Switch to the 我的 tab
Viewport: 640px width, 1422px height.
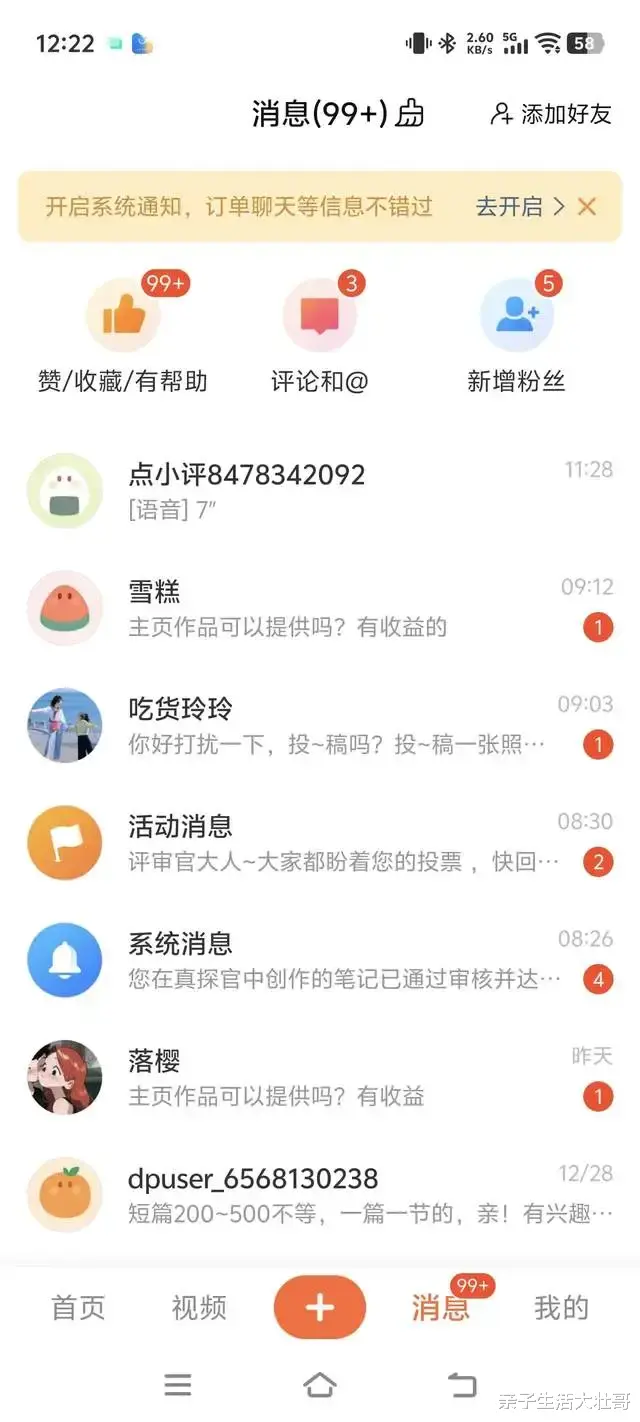tap(561, 1307)
